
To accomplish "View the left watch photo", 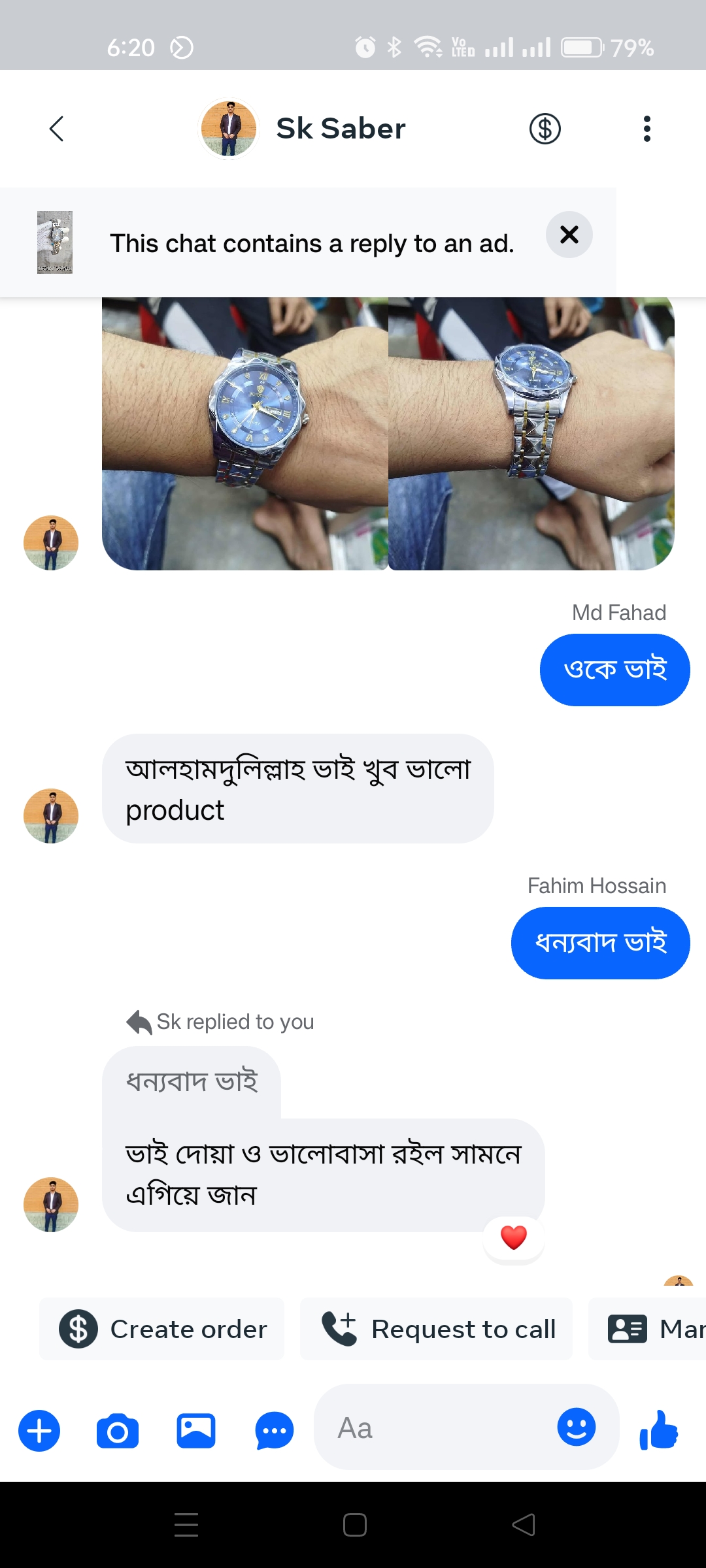I will (x=245, y=434).
